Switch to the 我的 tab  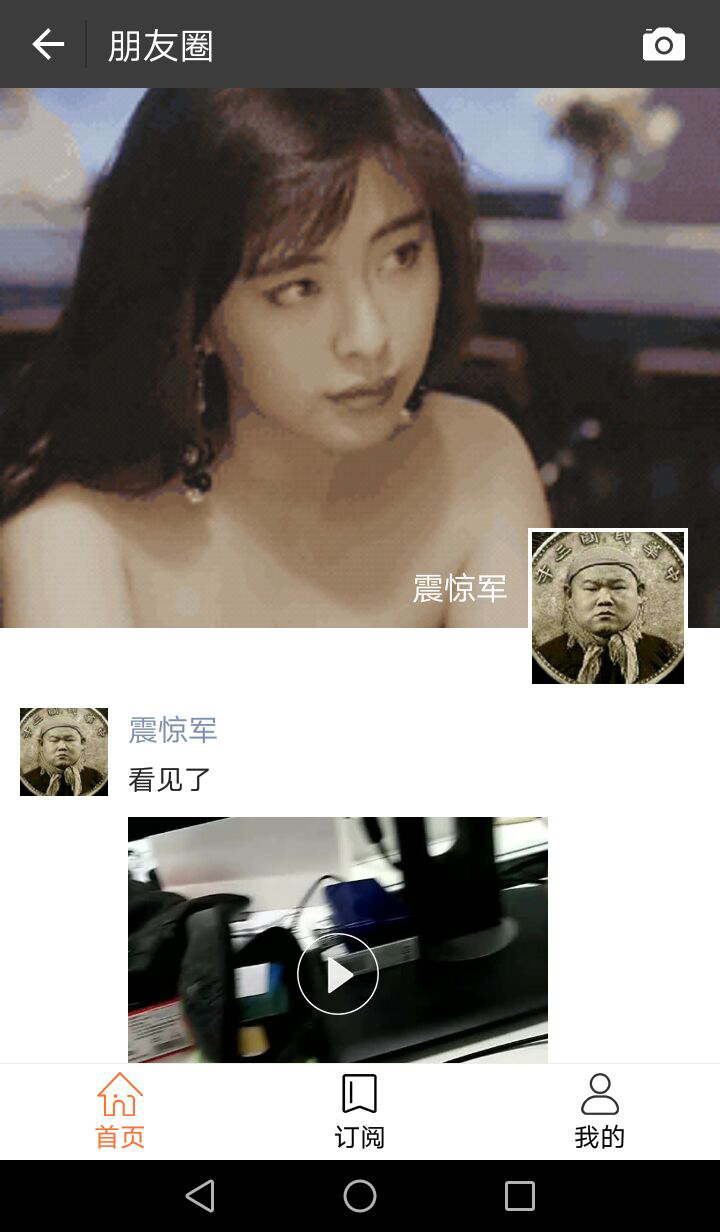[600, 1111]
